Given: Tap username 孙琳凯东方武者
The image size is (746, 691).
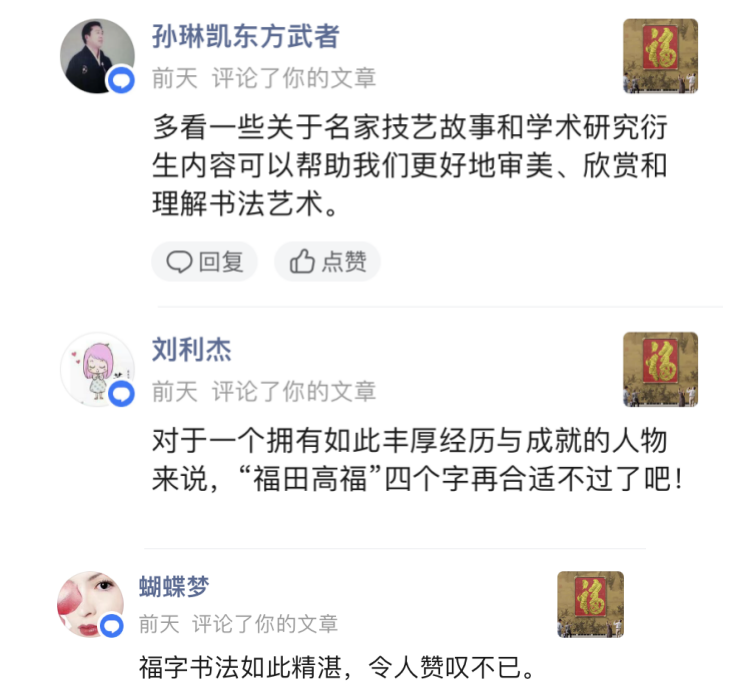Looking at the screenshot, I should (x=246, y=37).
